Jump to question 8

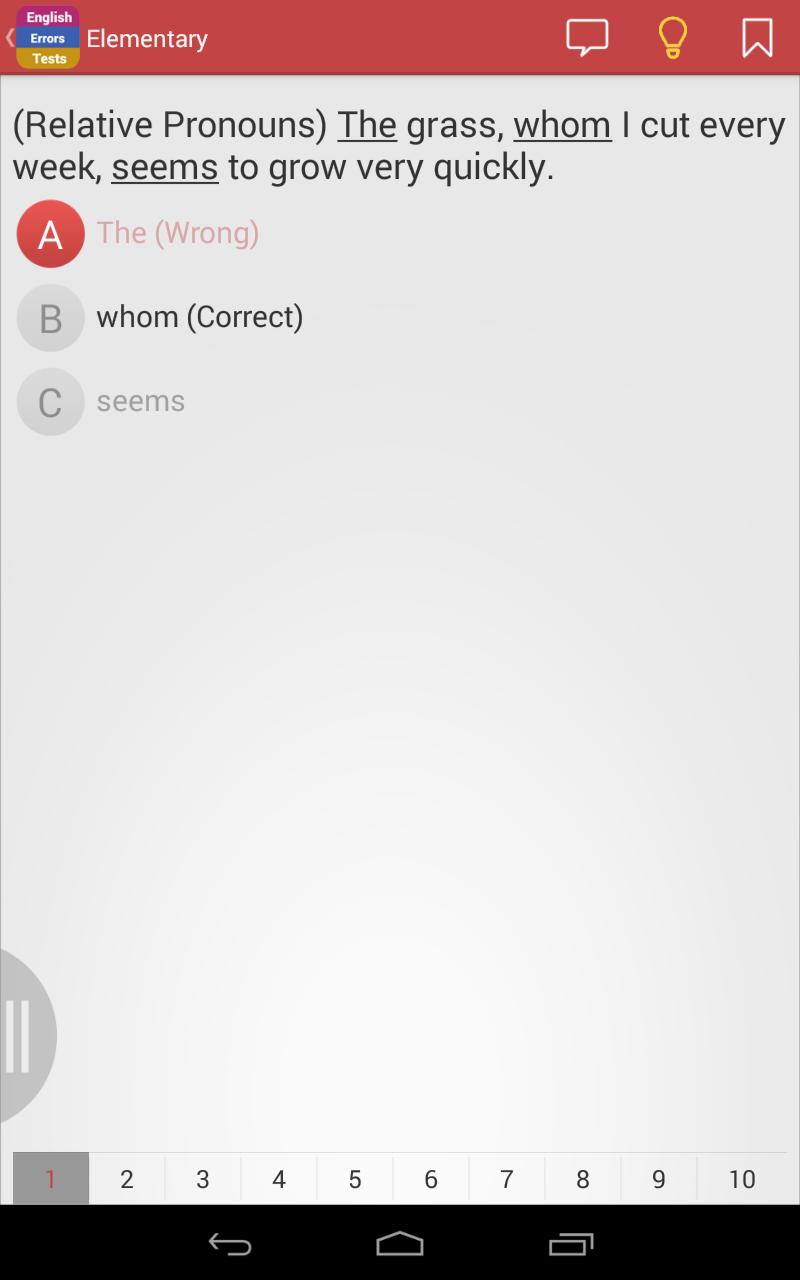point(583,1179)
